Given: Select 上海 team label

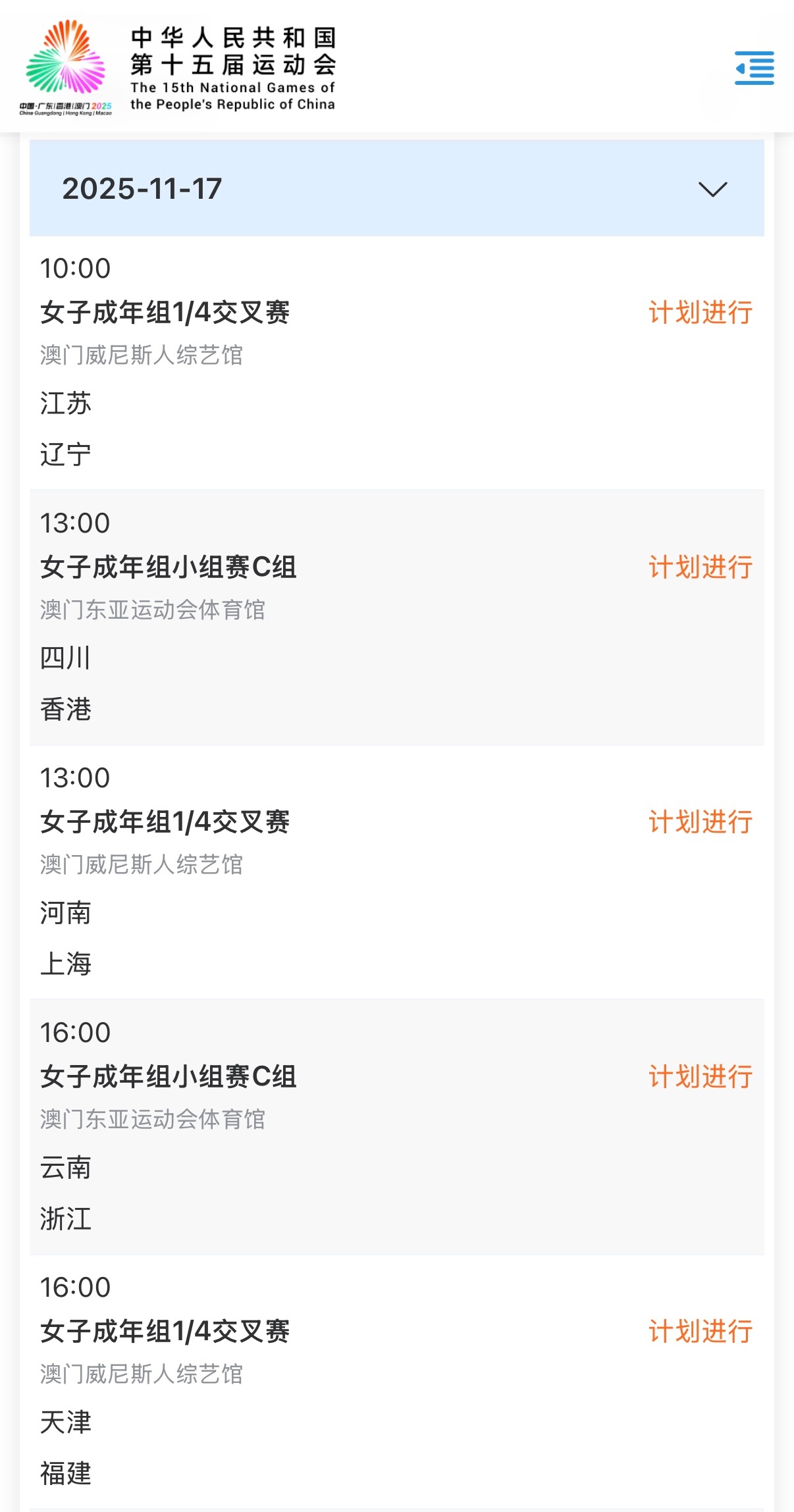Looking at the screenshot, I should (x=64, y=966).
